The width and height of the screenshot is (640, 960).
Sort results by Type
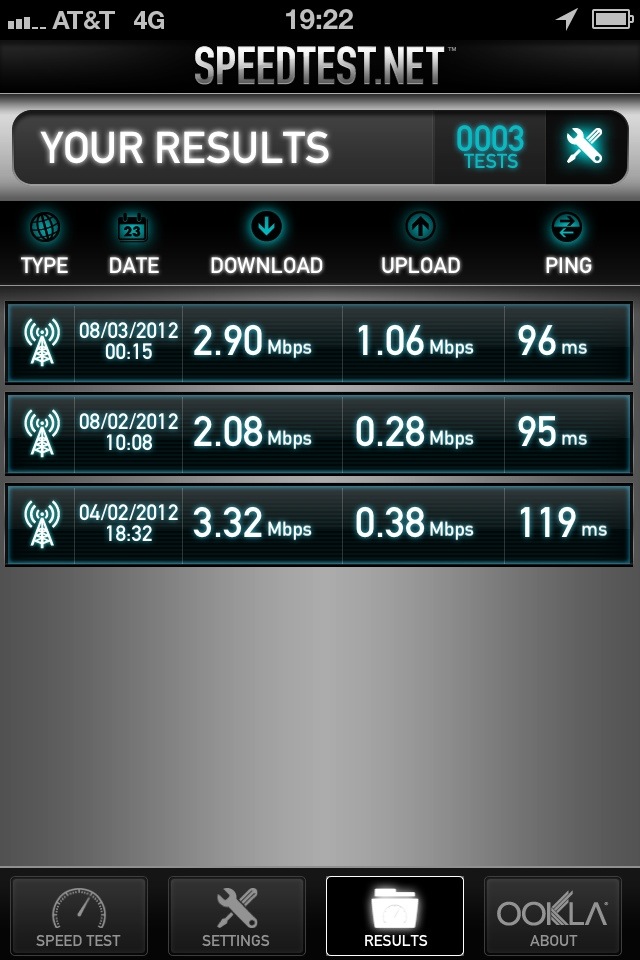click(45, 243)
